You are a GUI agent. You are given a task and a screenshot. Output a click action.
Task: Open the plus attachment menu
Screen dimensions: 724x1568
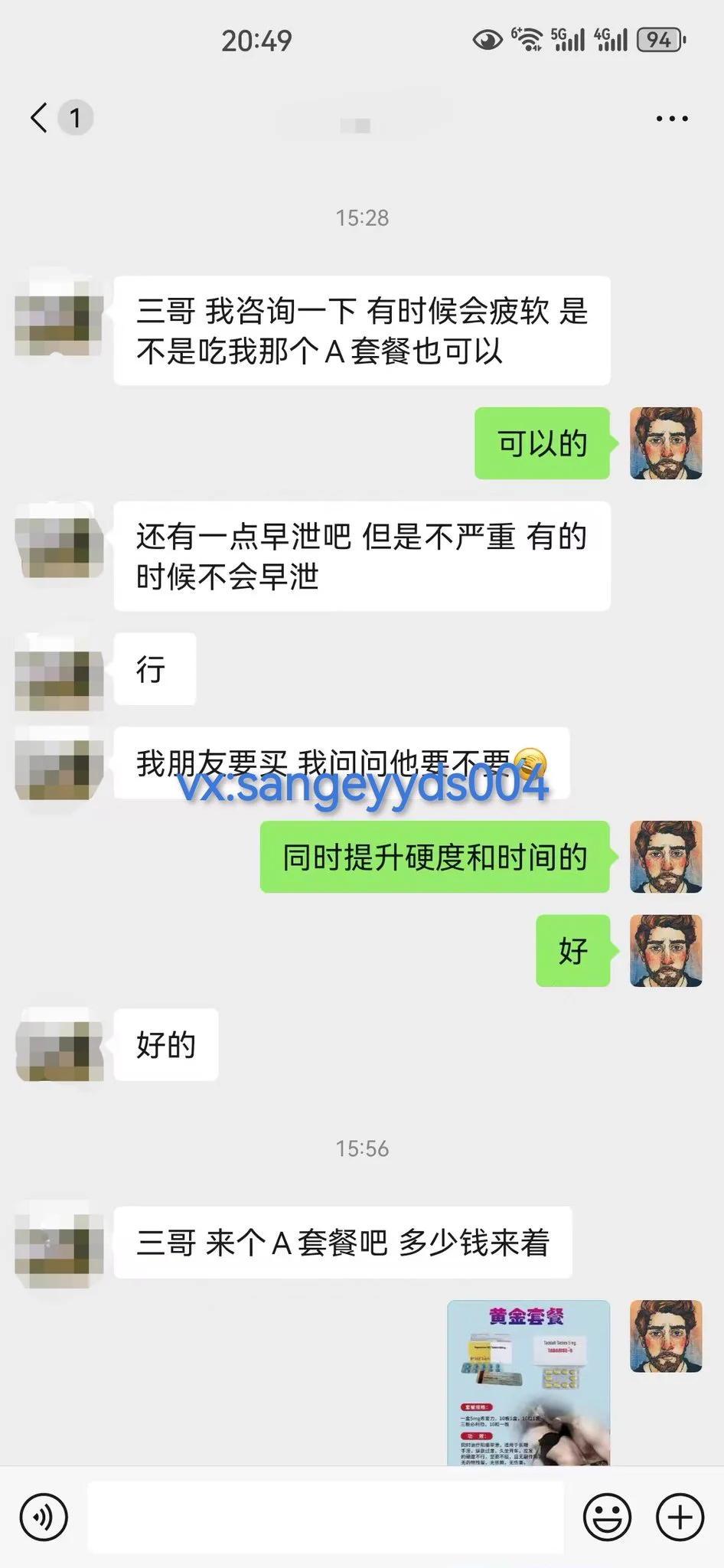680,1517
